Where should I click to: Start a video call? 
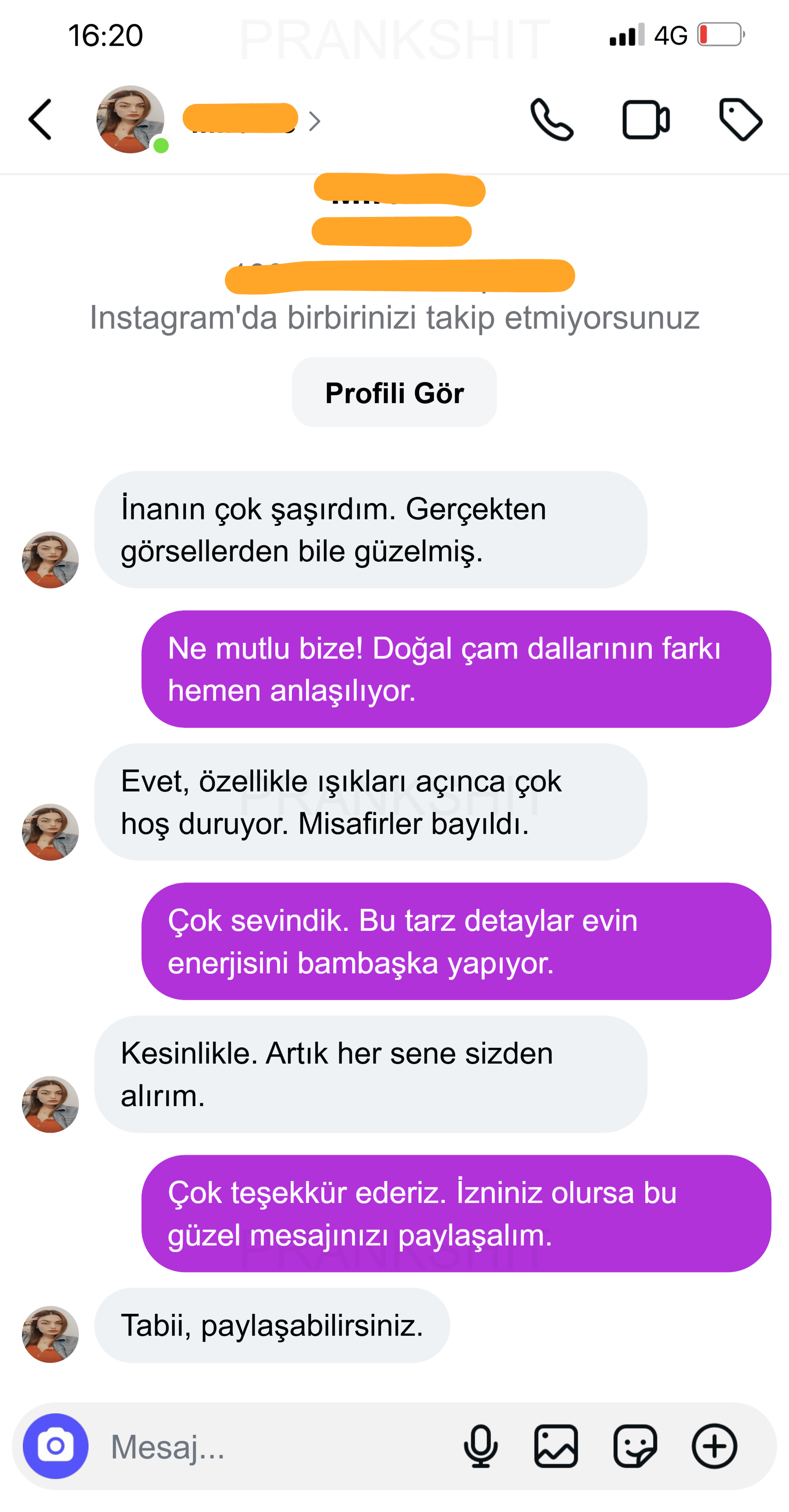click(645, 120)
